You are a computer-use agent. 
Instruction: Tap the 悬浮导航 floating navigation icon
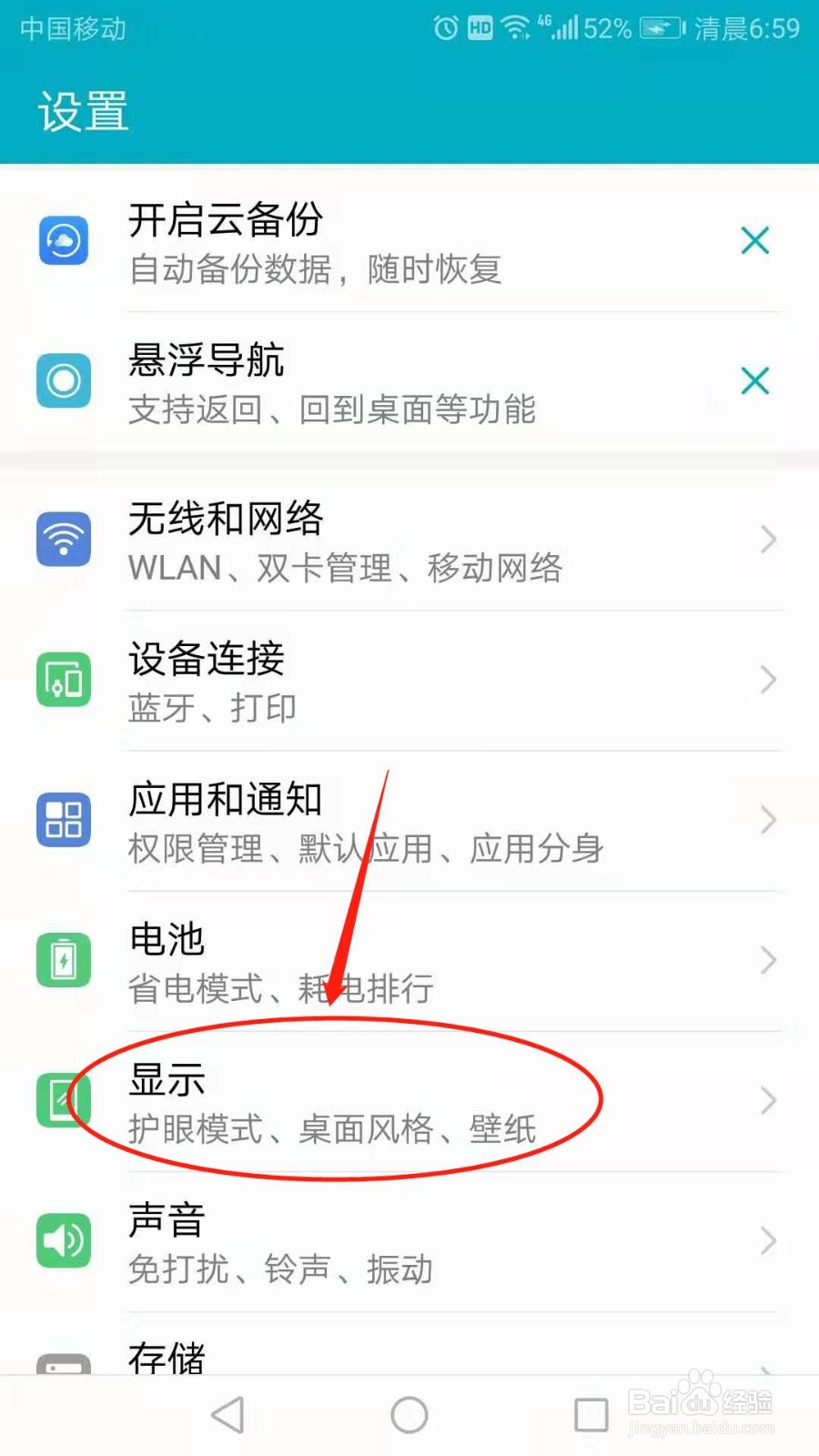[63, 380]
